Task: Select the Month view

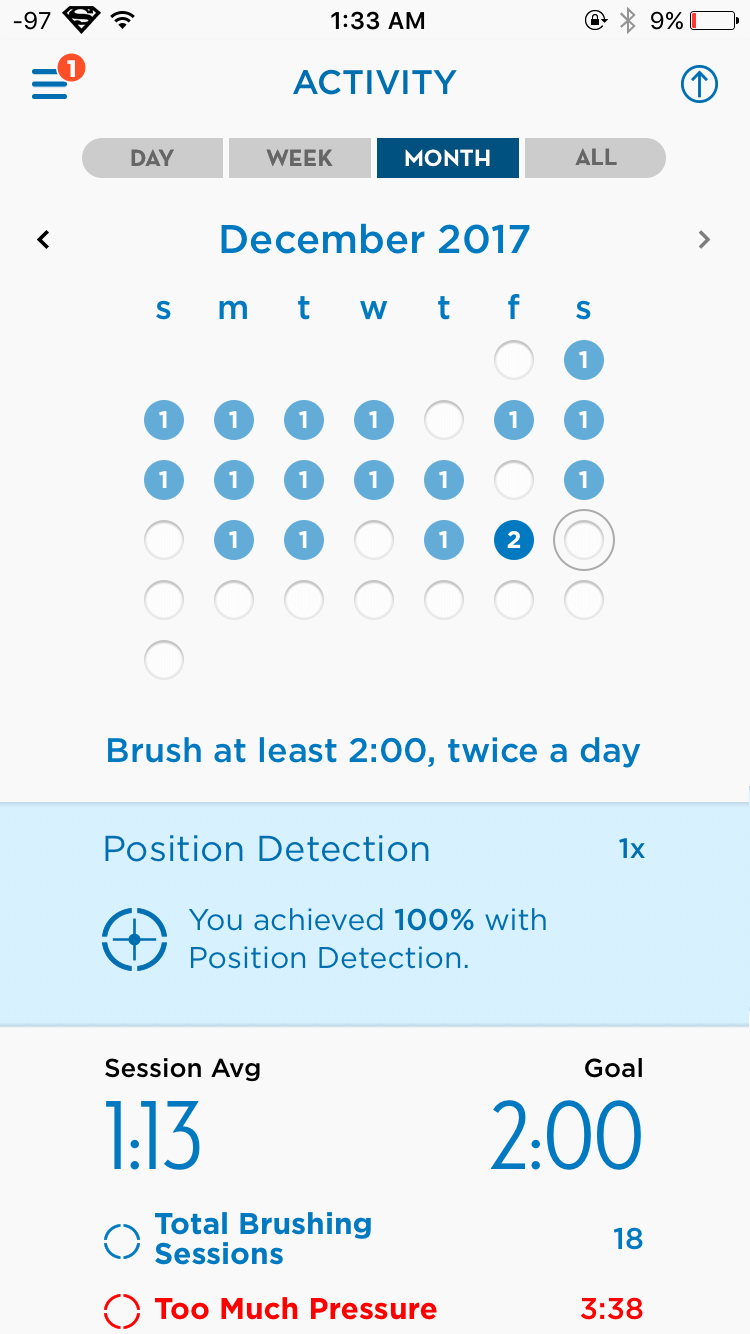Action: (x=447, y=158)
